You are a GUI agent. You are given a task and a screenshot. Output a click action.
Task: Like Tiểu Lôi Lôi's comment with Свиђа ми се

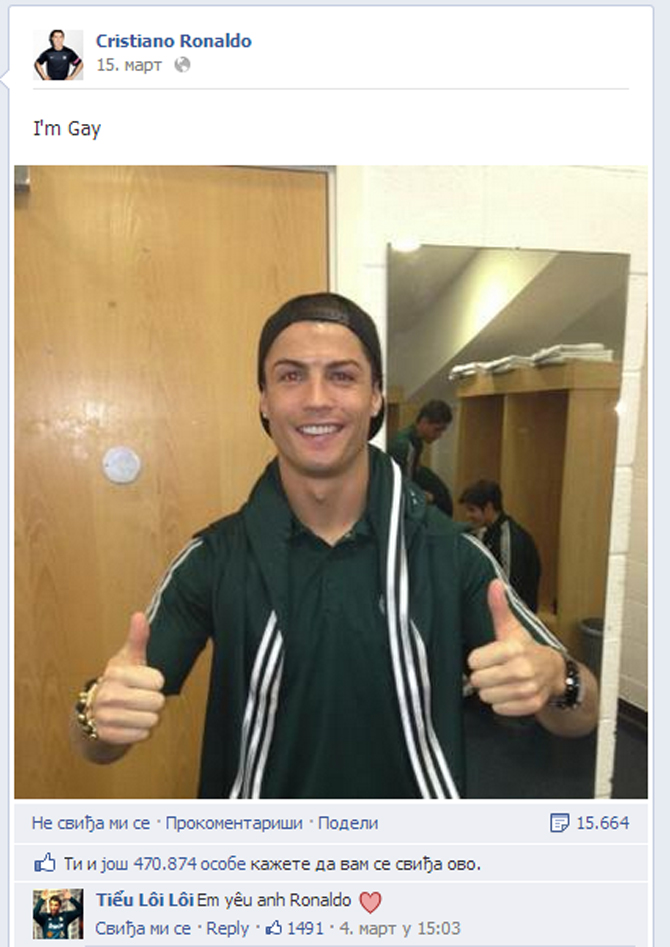coord(143,928)
